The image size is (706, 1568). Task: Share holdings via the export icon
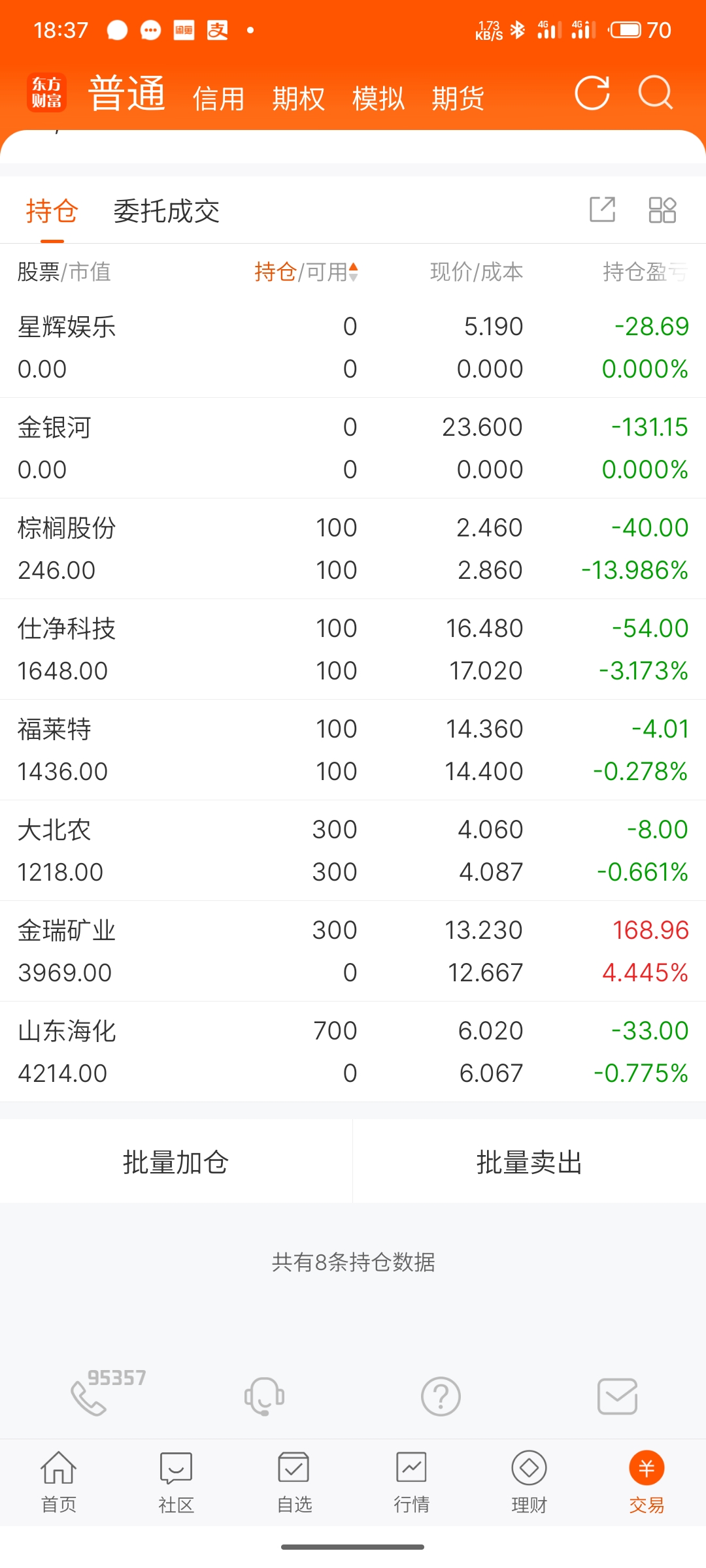(x=602, y=210)
